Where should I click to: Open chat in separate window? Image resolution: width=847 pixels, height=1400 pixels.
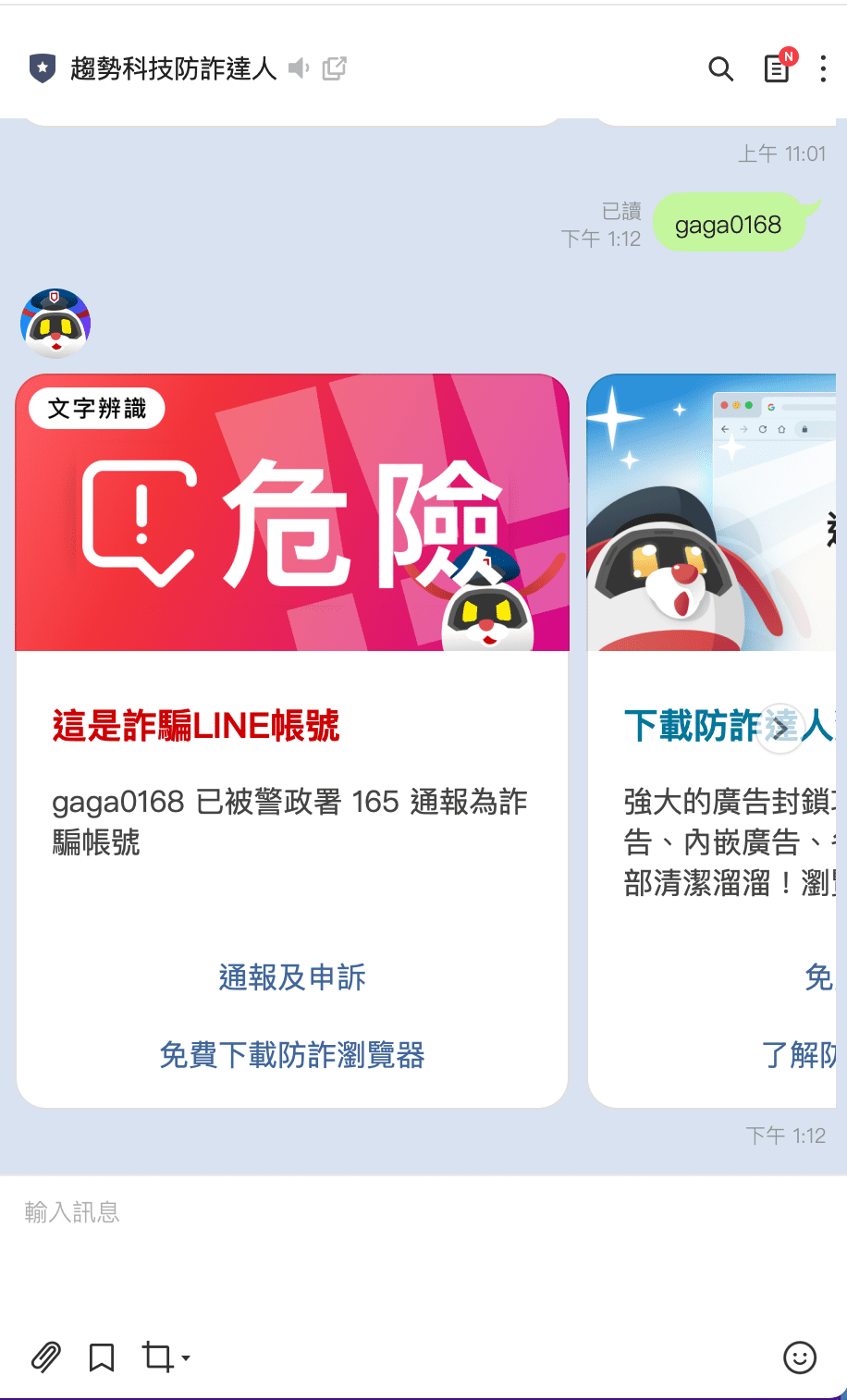coord(335,68)
